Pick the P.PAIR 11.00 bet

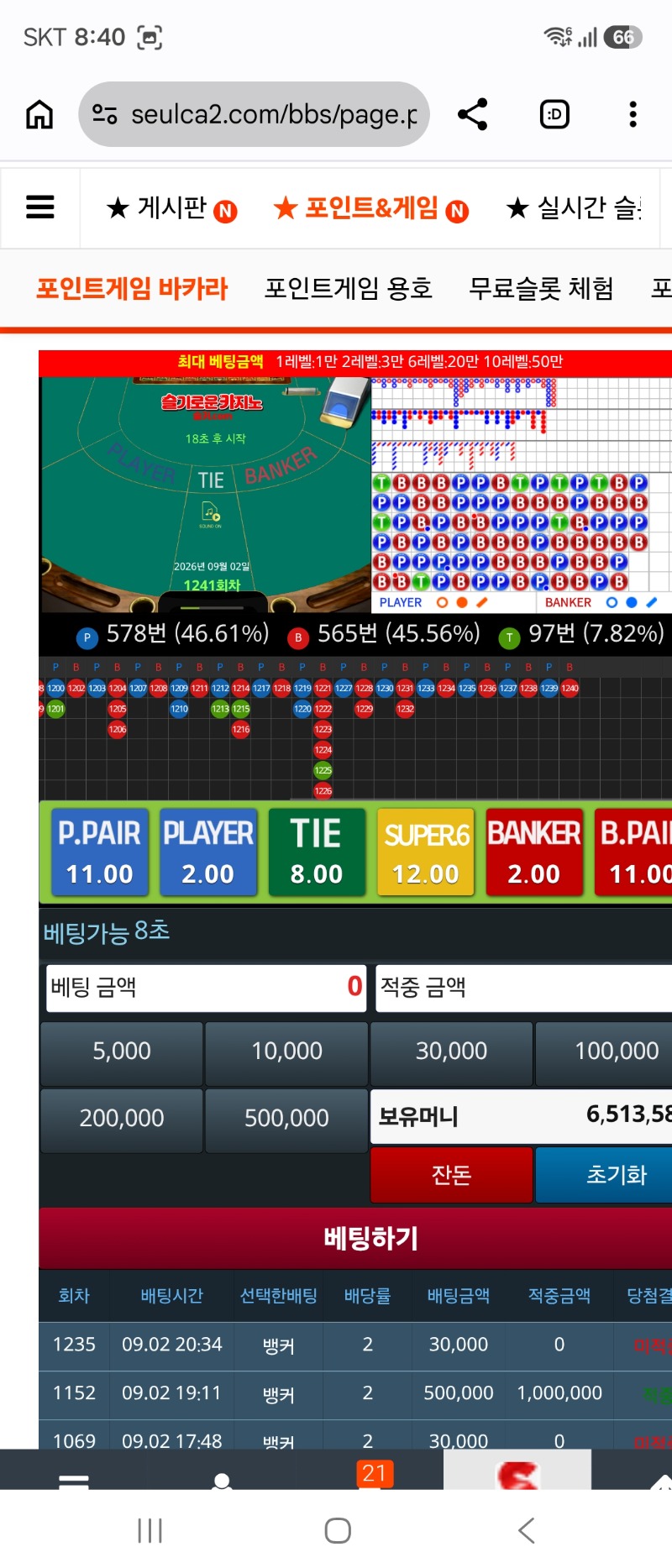point(99,852)
